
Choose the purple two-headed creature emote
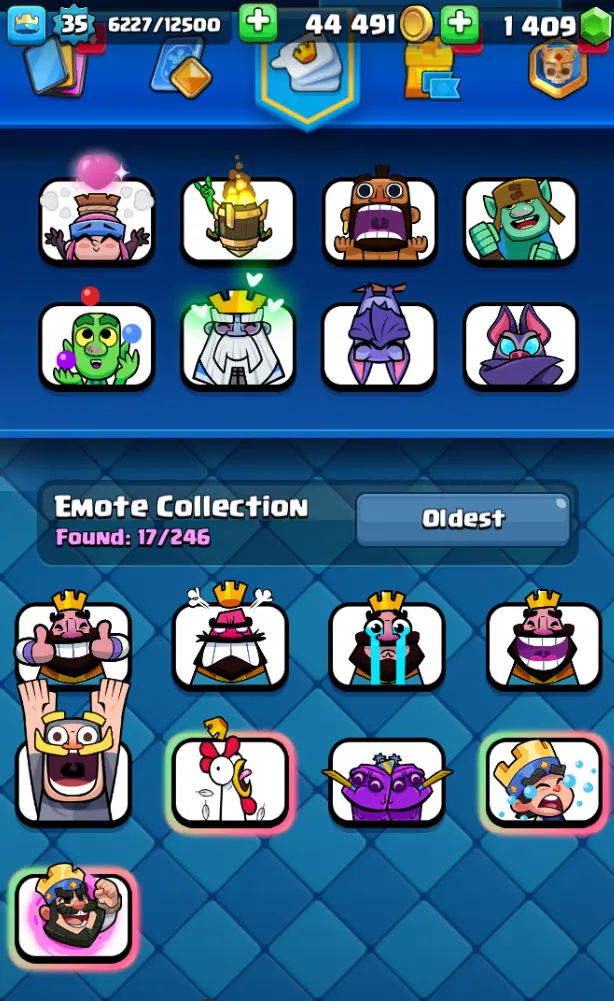click(x=387, y=780)
